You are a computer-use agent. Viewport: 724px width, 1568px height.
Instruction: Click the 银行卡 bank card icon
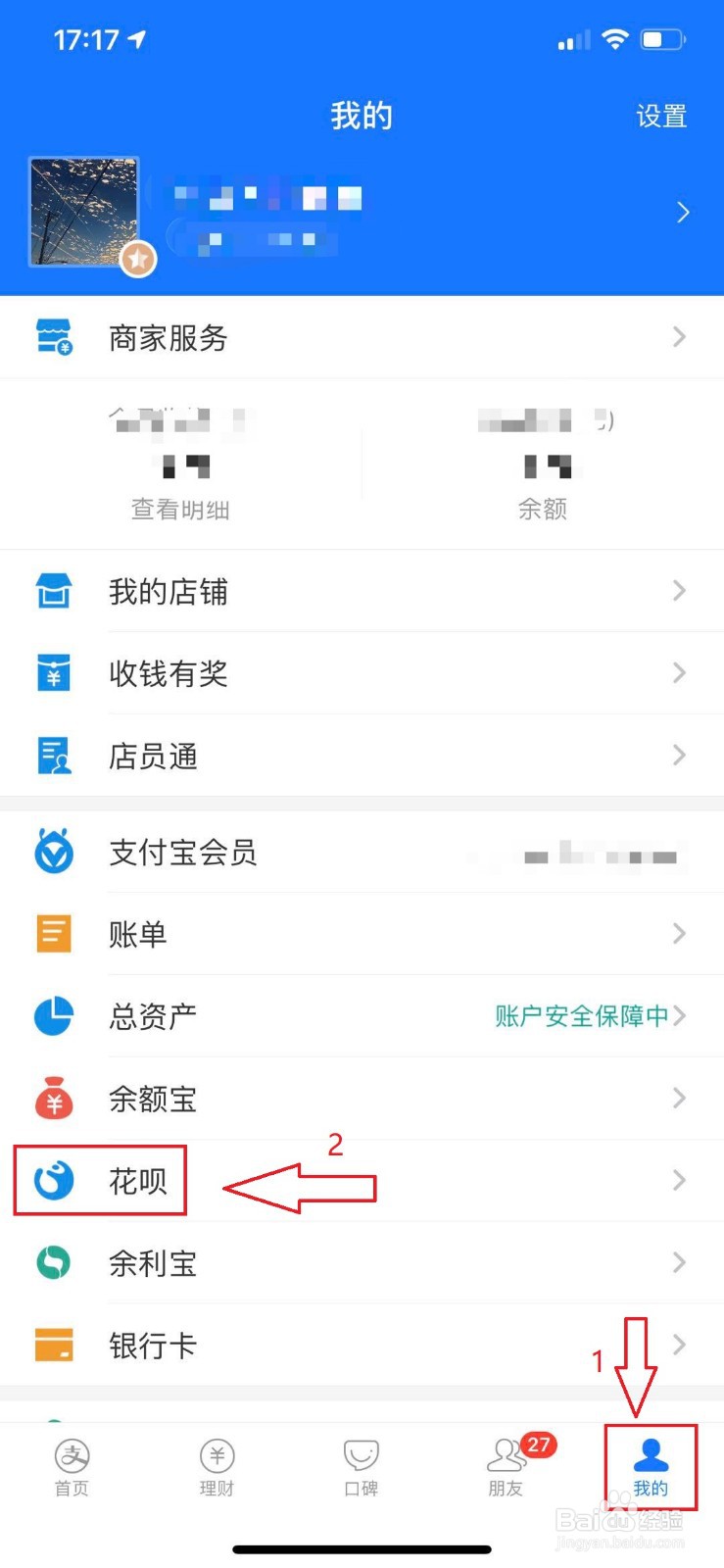(54, 1345)
